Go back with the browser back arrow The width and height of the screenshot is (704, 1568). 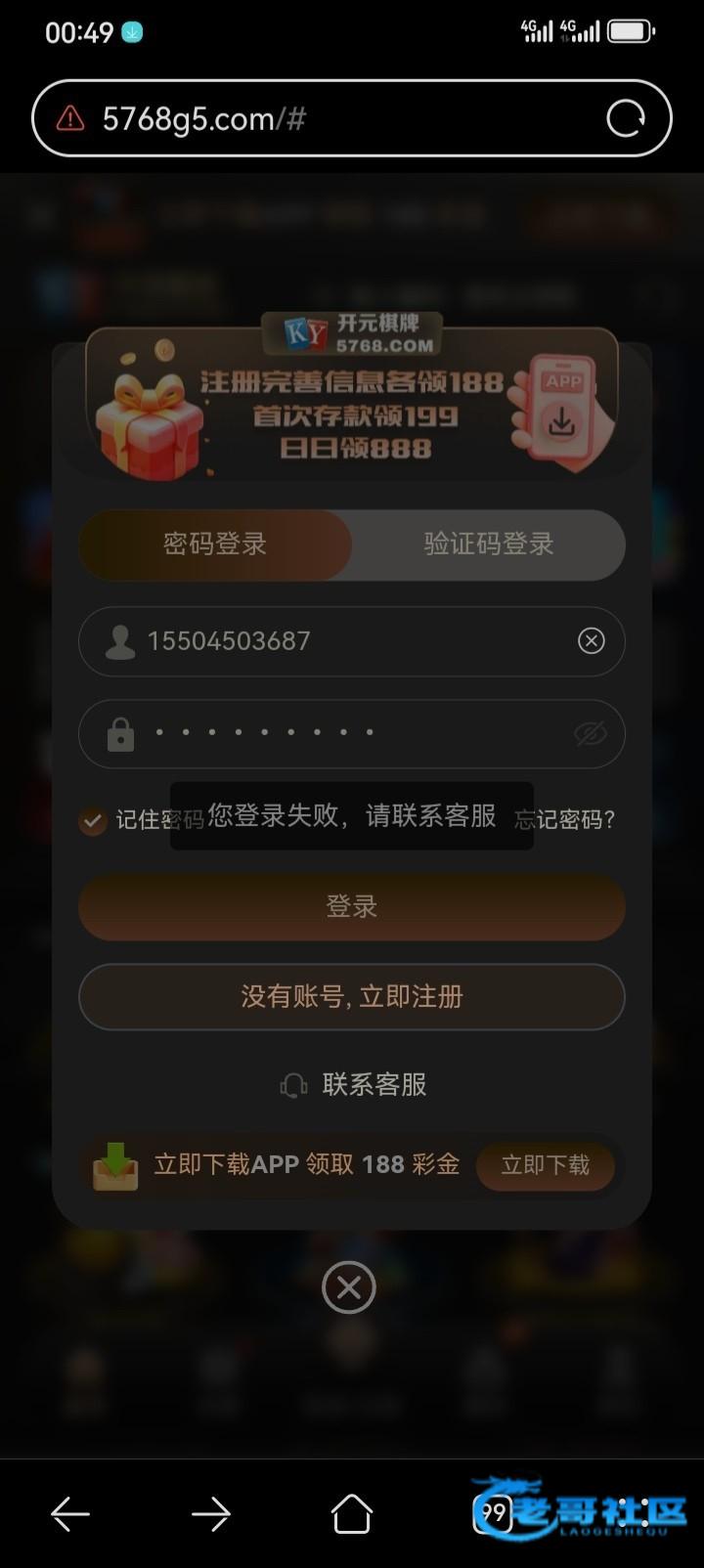click(70, 1514)
